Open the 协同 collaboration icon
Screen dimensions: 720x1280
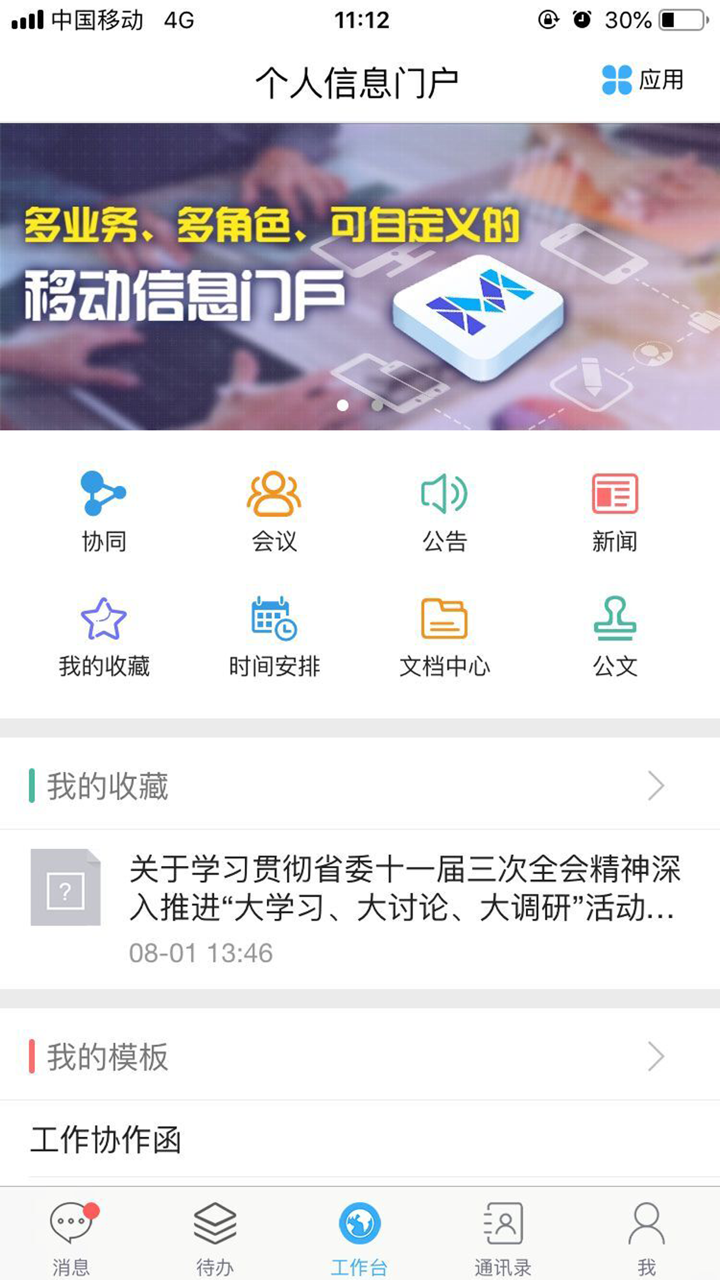(x=103, y=508)
